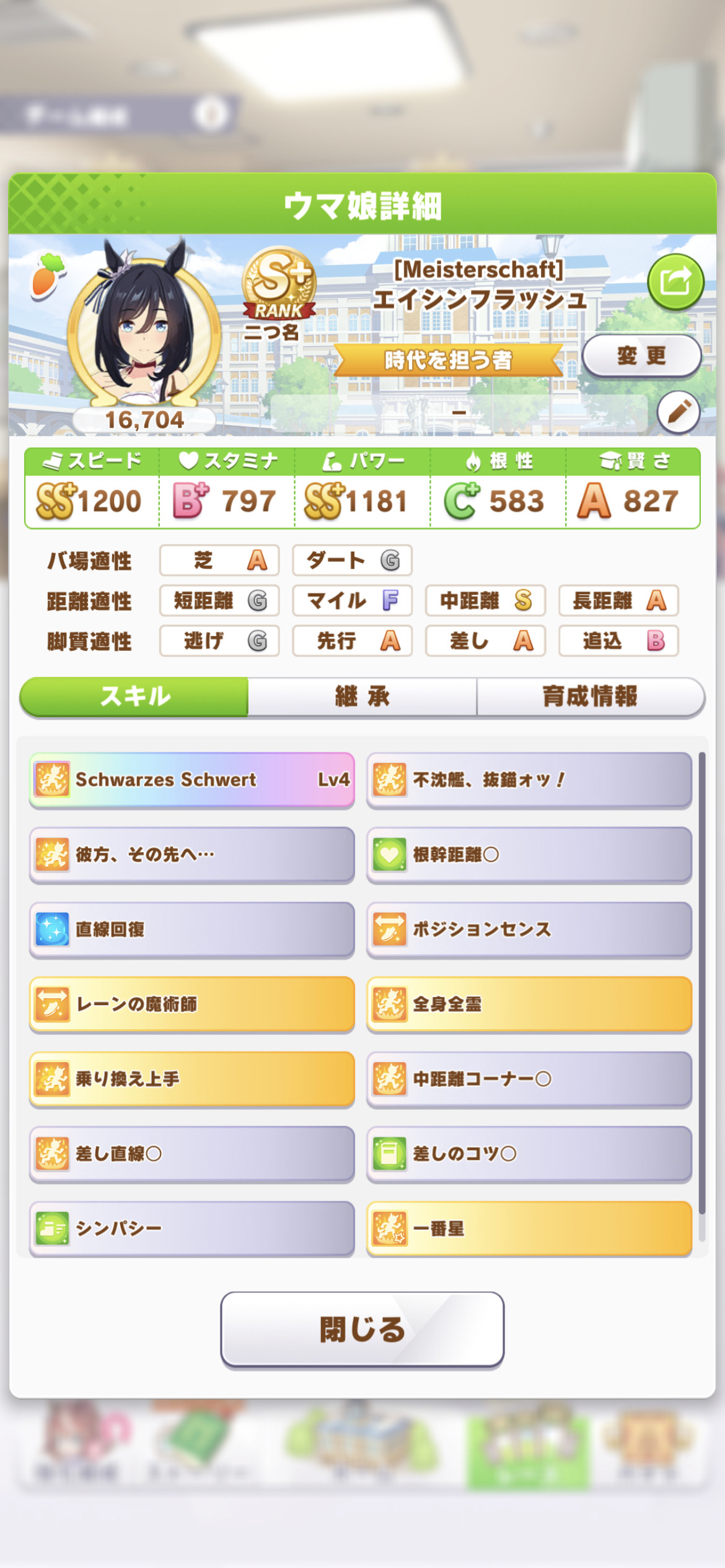Viewport: 725px width, 1568px height.
Task: Open the Schwarzes Schwert Lv4 skill
Action: [192, 780]
